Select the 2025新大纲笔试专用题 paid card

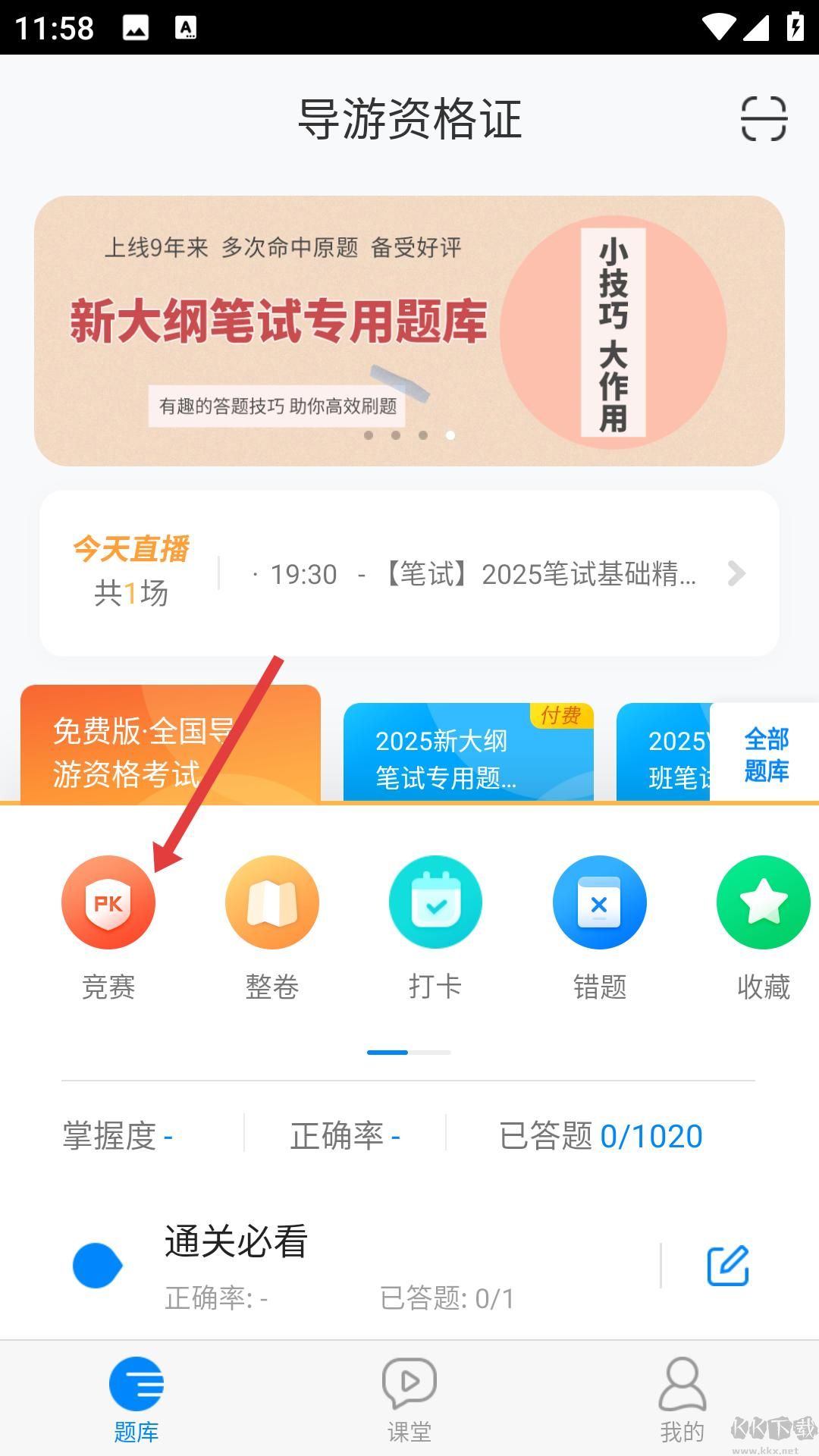tap(468, 753)
